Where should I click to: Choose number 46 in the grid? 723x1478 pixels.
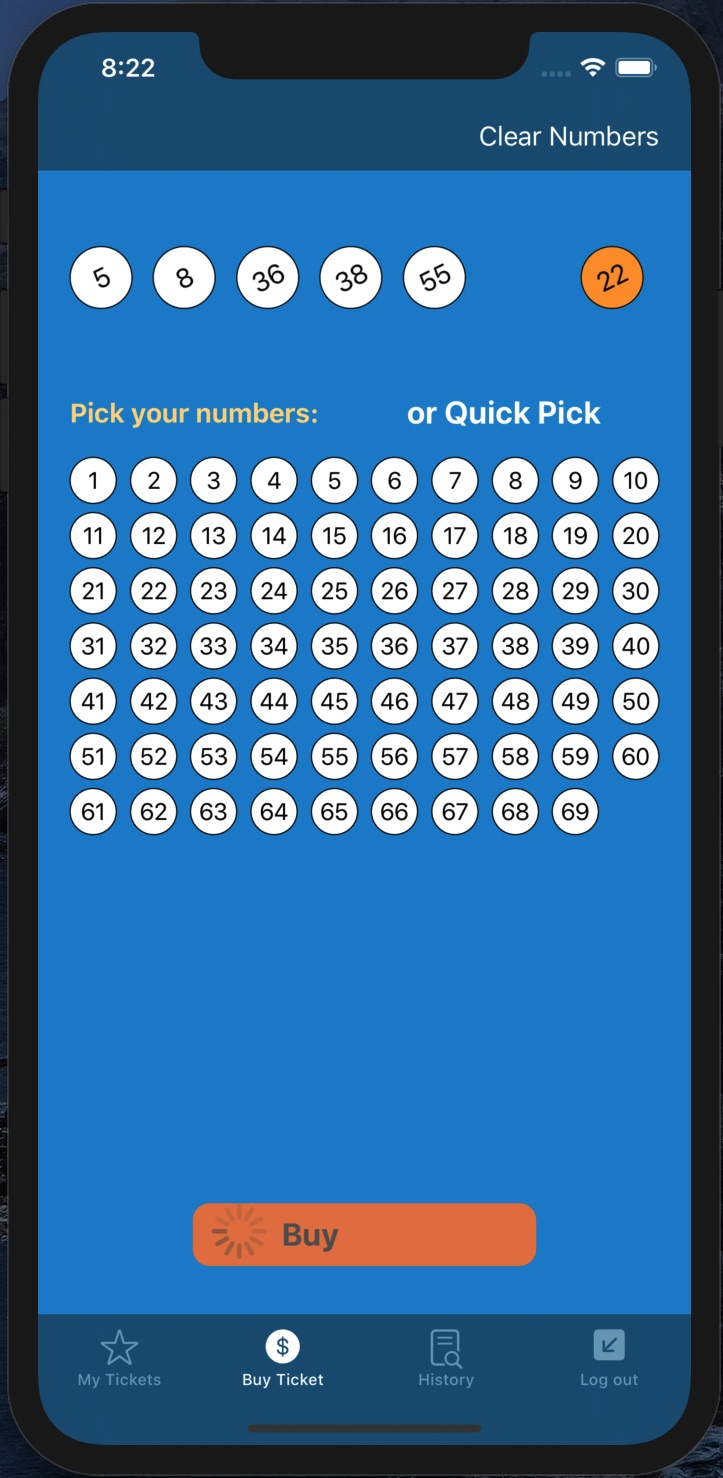point(395,701)
